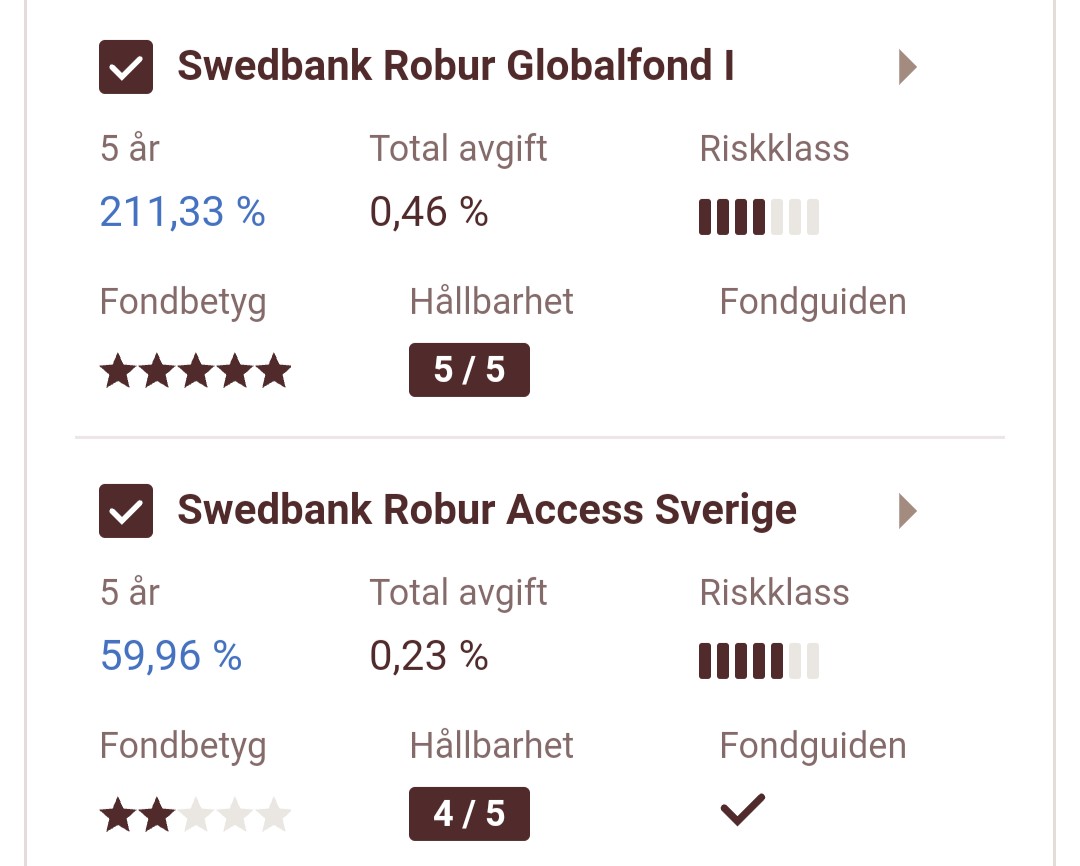
Task: Uncheck the Swedbank Robur Access Sverige checkbox
Action: click(x=126, y=511)
